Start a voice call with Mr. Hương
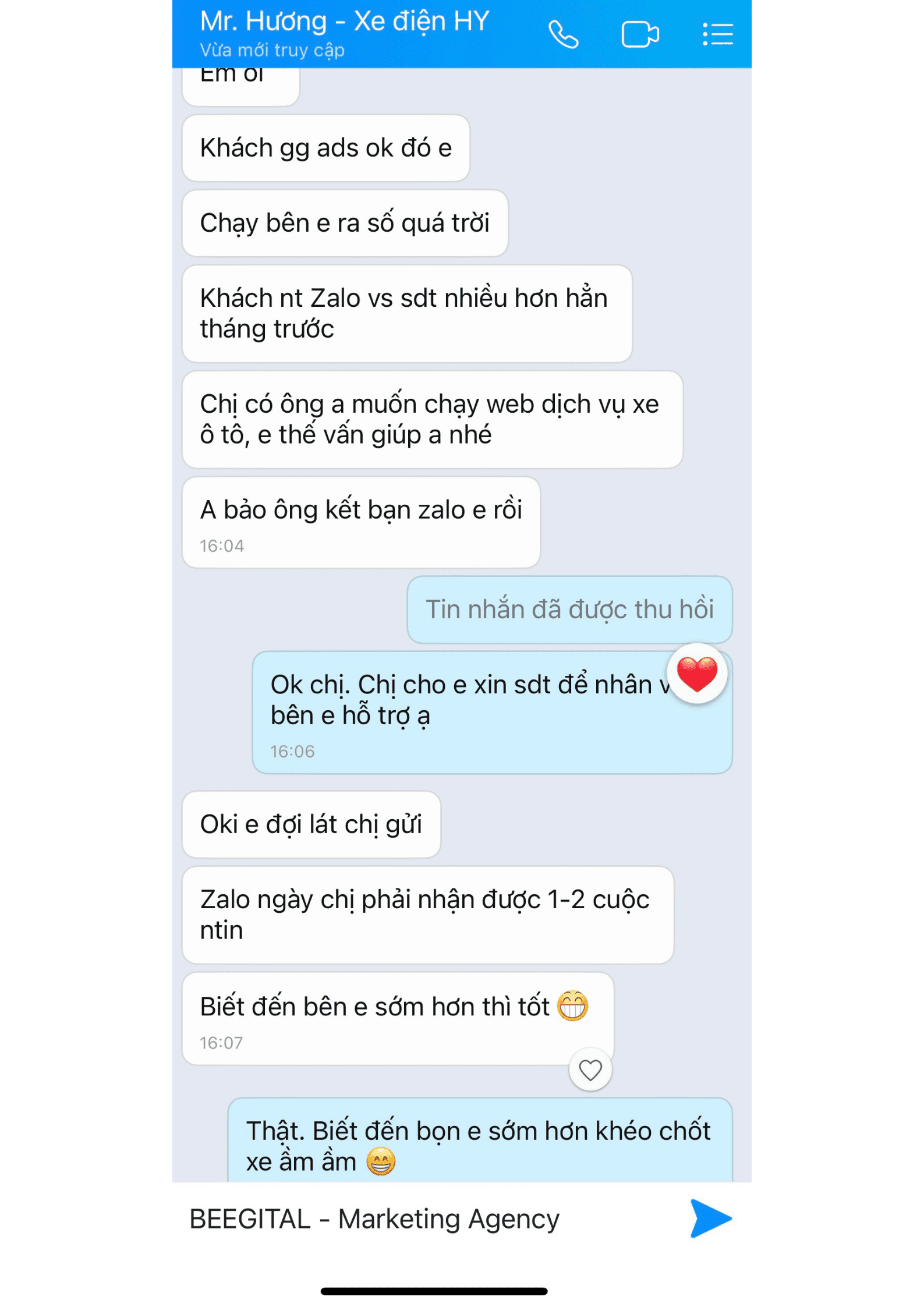This screenshot has height=1307, width=924. point(562,34)
